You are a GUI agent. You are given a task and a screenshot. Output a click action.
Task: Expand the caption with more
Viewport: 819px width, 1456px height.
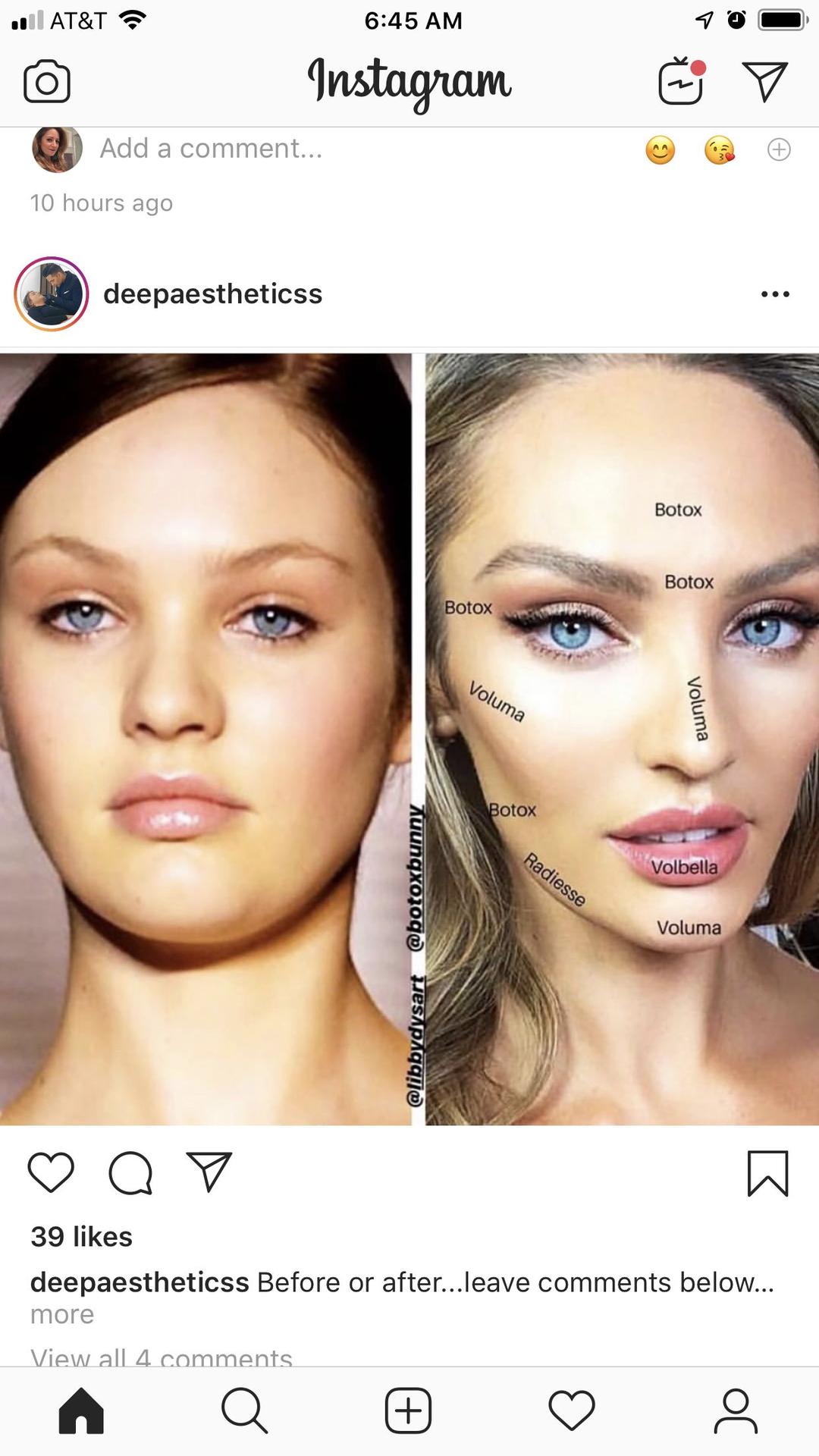[x=62, y=1314]
